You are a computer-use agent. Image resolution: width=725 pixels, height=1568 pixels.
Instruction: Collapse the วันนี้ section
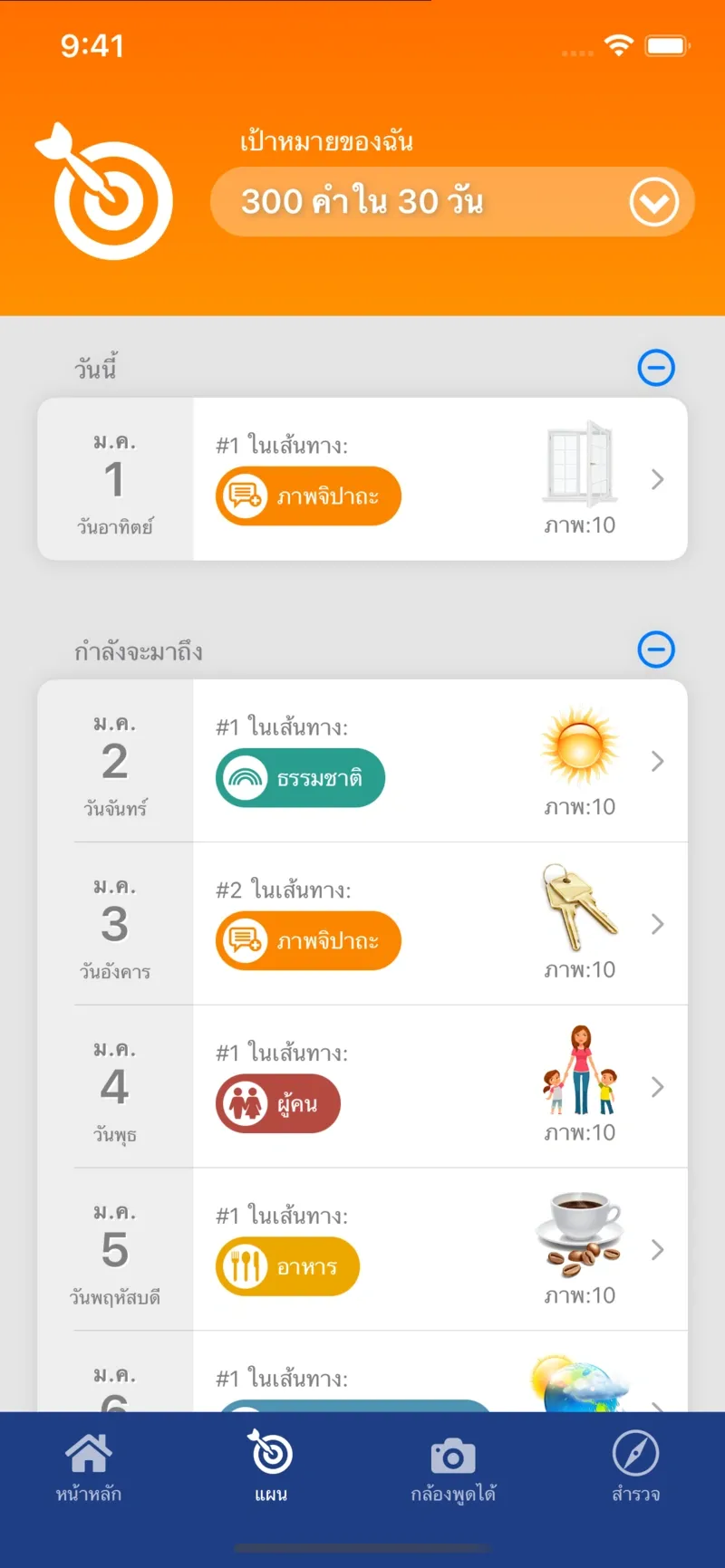click(655, 368)
